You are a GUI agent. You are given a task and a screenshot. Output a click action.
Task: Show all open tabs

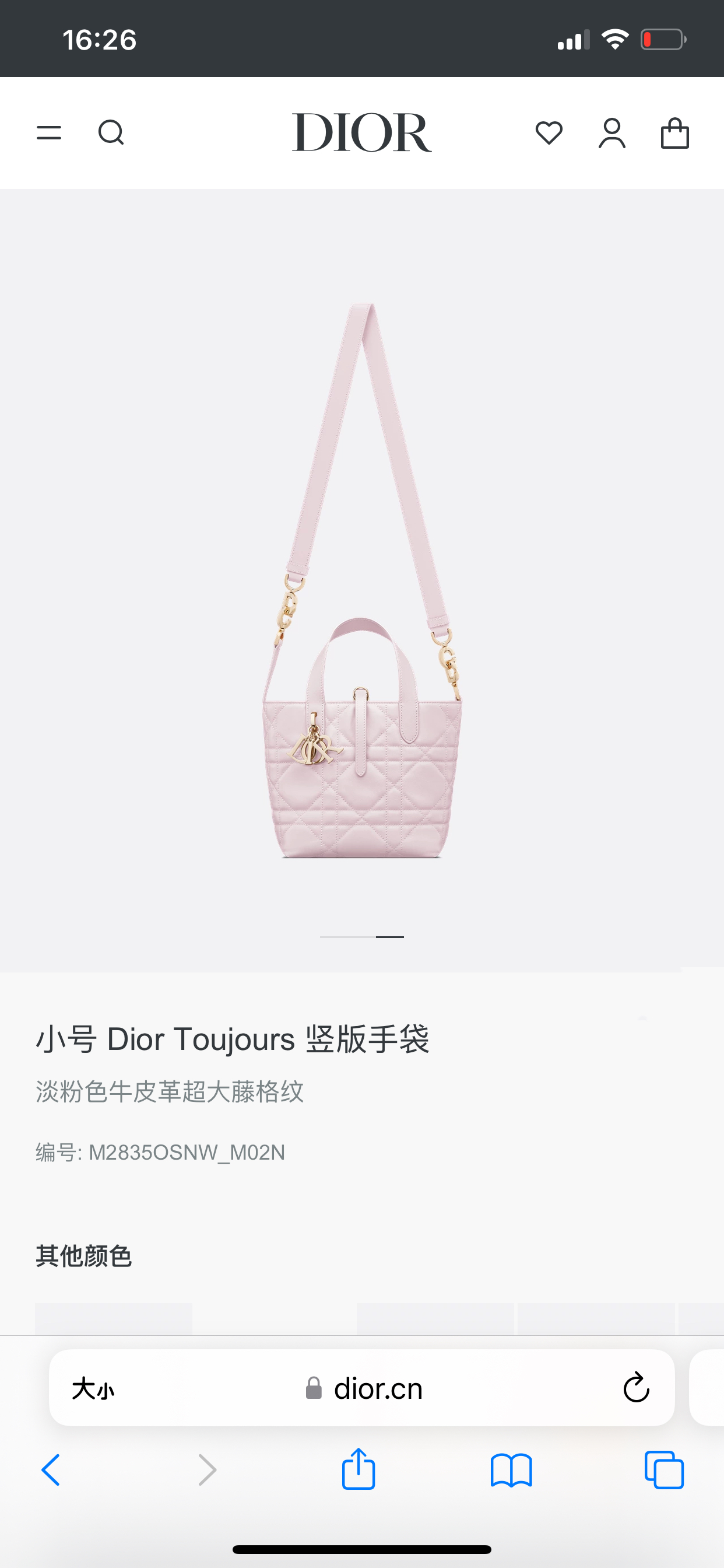click(664, 1470)
